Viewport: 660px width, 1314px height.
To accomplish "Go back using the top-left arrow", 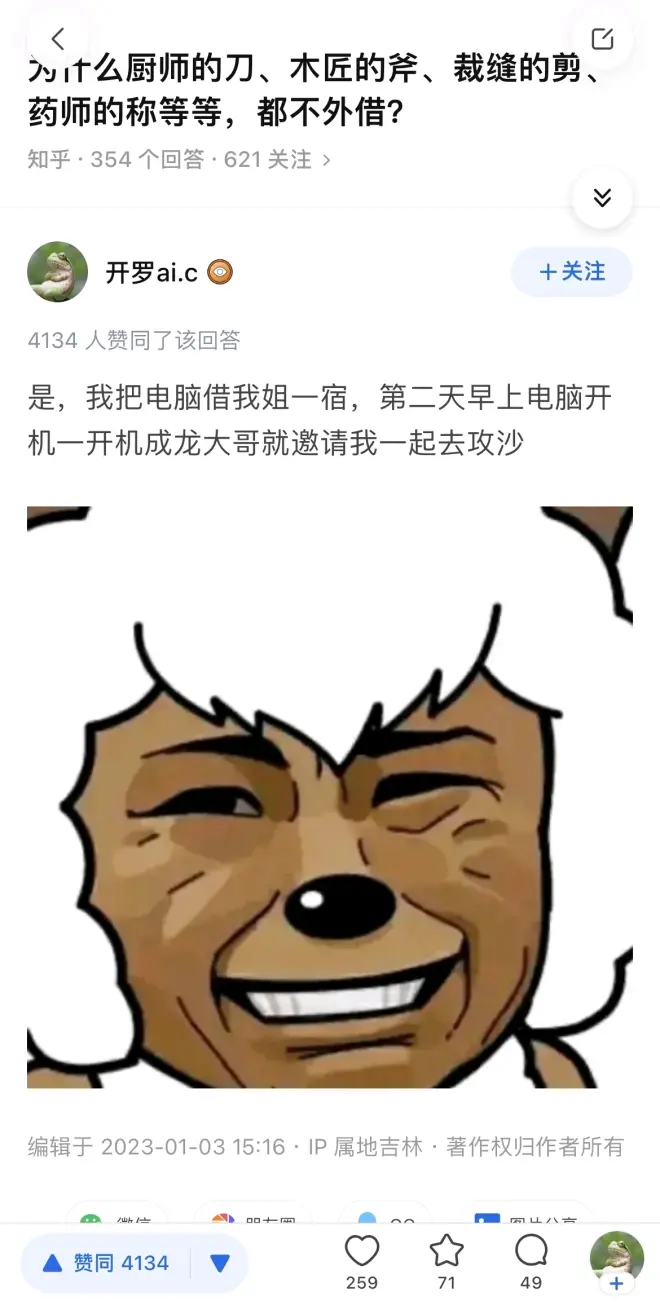I will (x=57, y=39).
